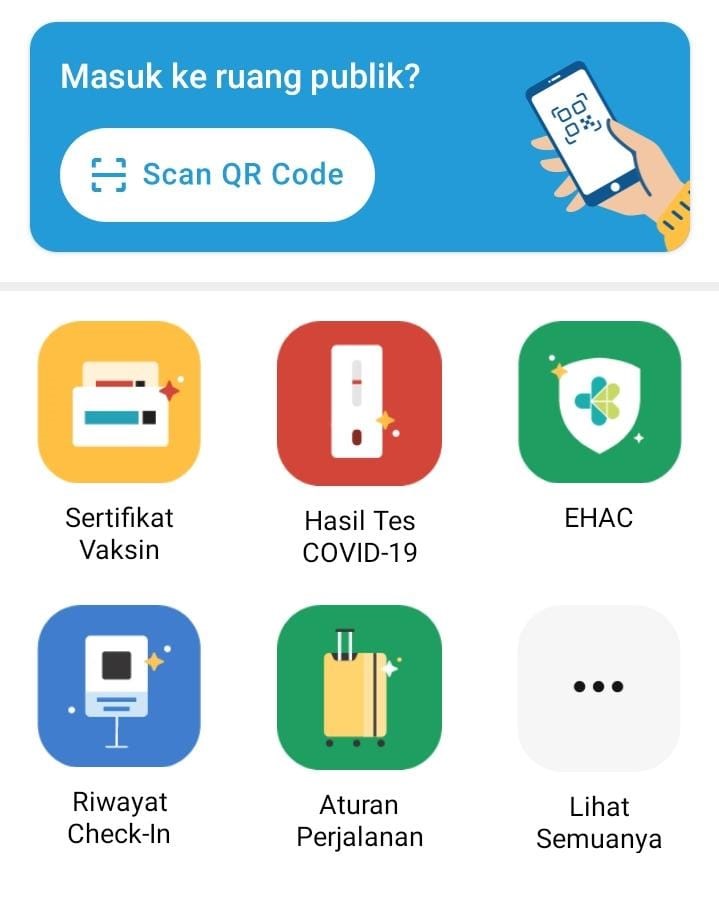View Hasil Tes COVID-19

click(359, 403)
